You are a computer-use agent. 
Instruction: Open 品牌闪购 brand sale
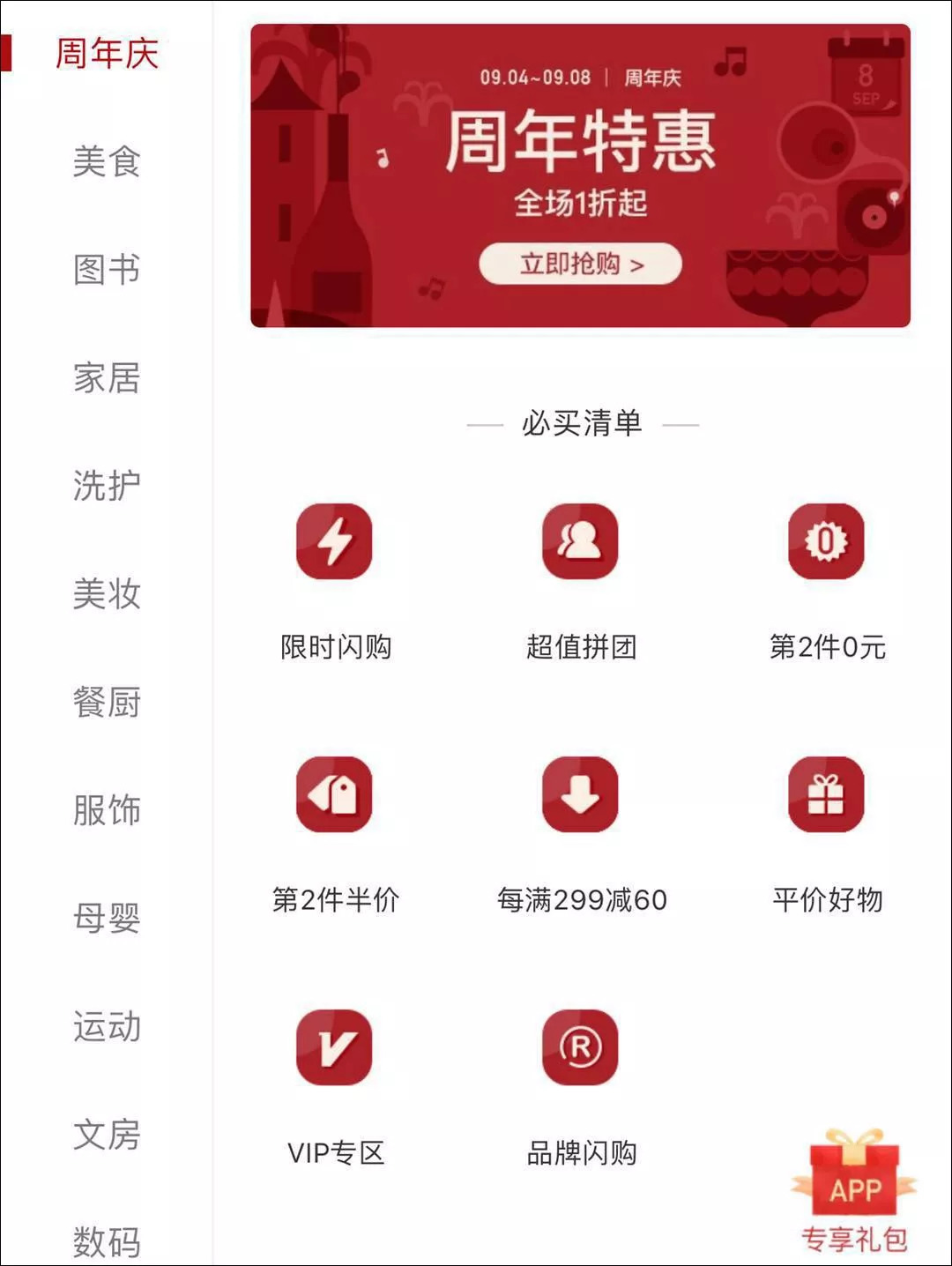[580, 1047]
